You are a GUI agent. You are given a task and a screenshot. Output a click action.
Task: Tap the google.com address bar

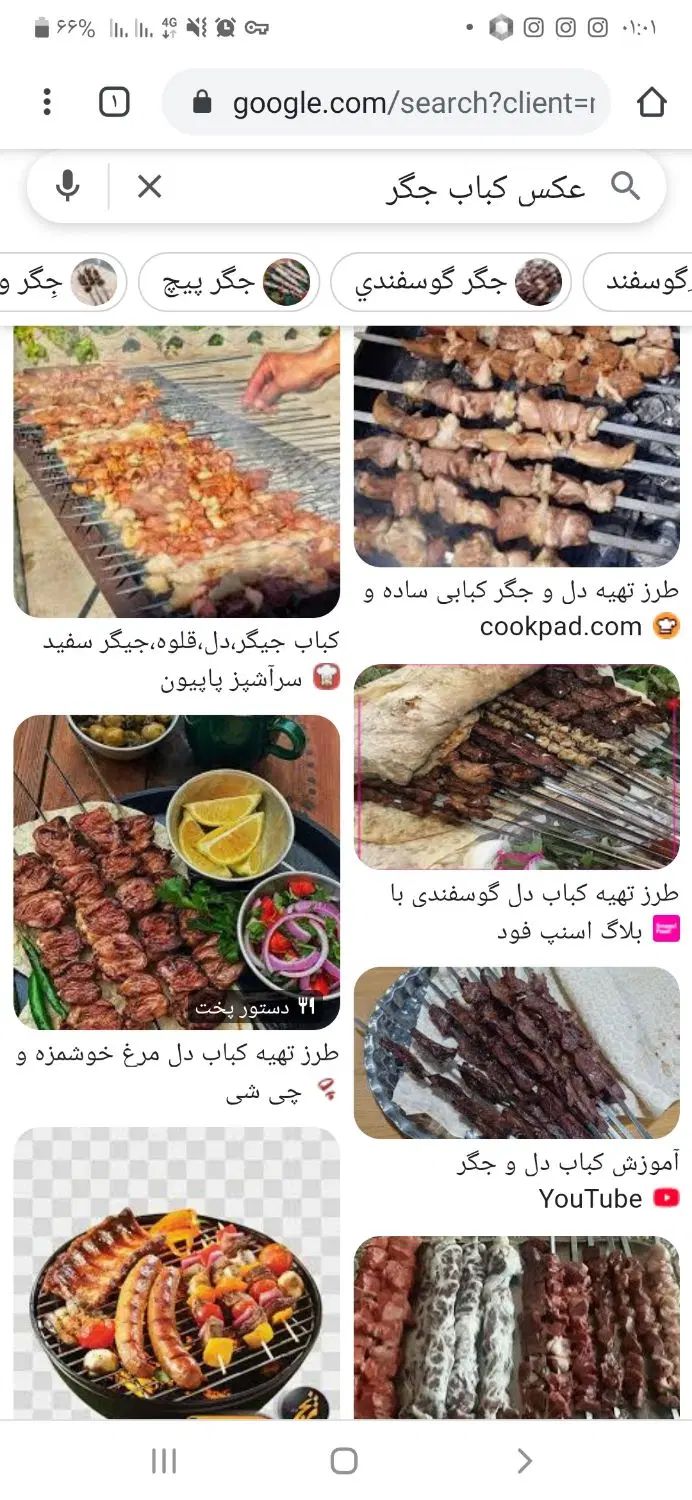click(x=400, y=103)
